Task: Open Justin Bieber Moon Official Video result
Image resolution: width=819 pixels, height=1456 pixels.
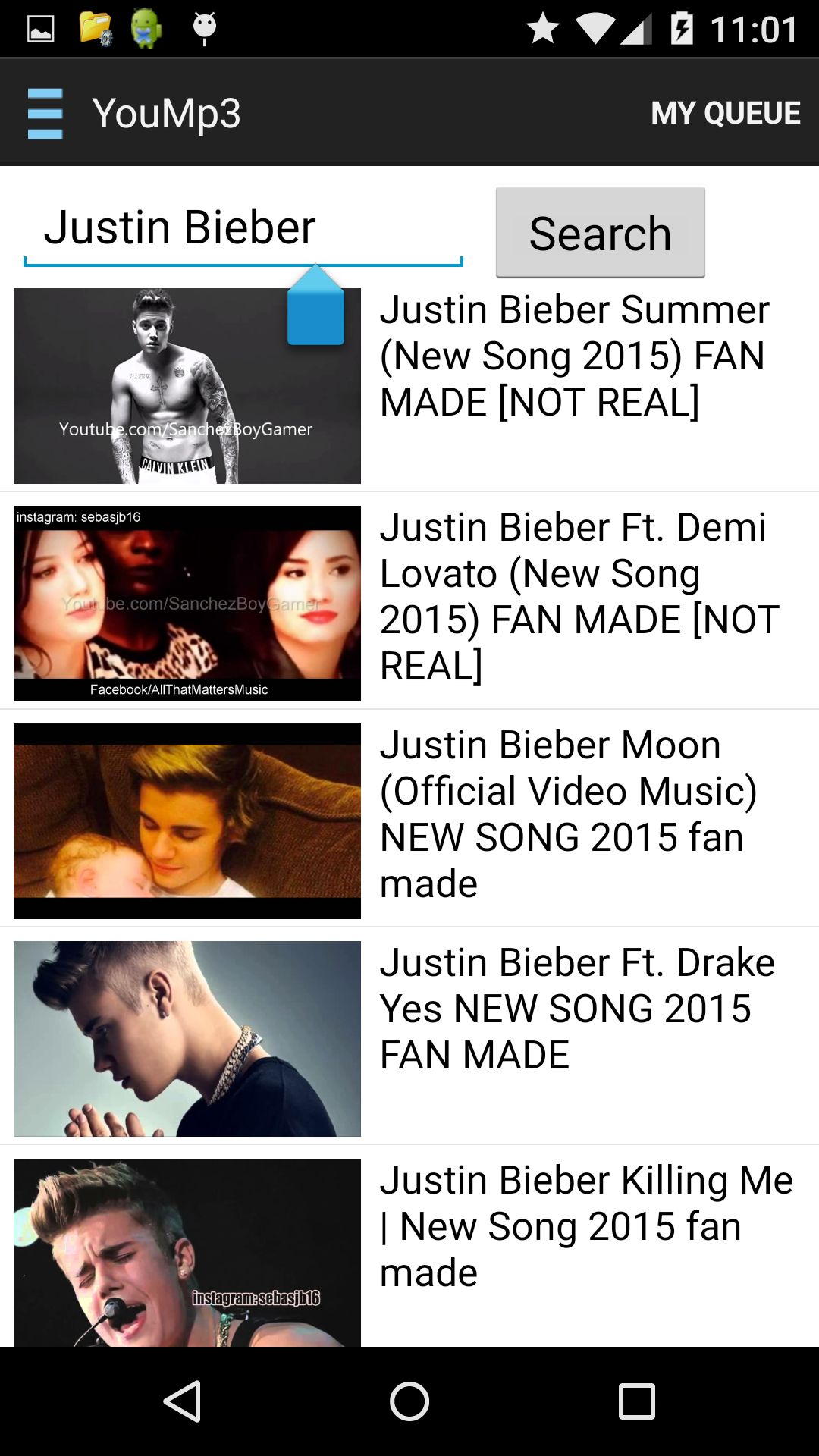Action: (569, 814)
